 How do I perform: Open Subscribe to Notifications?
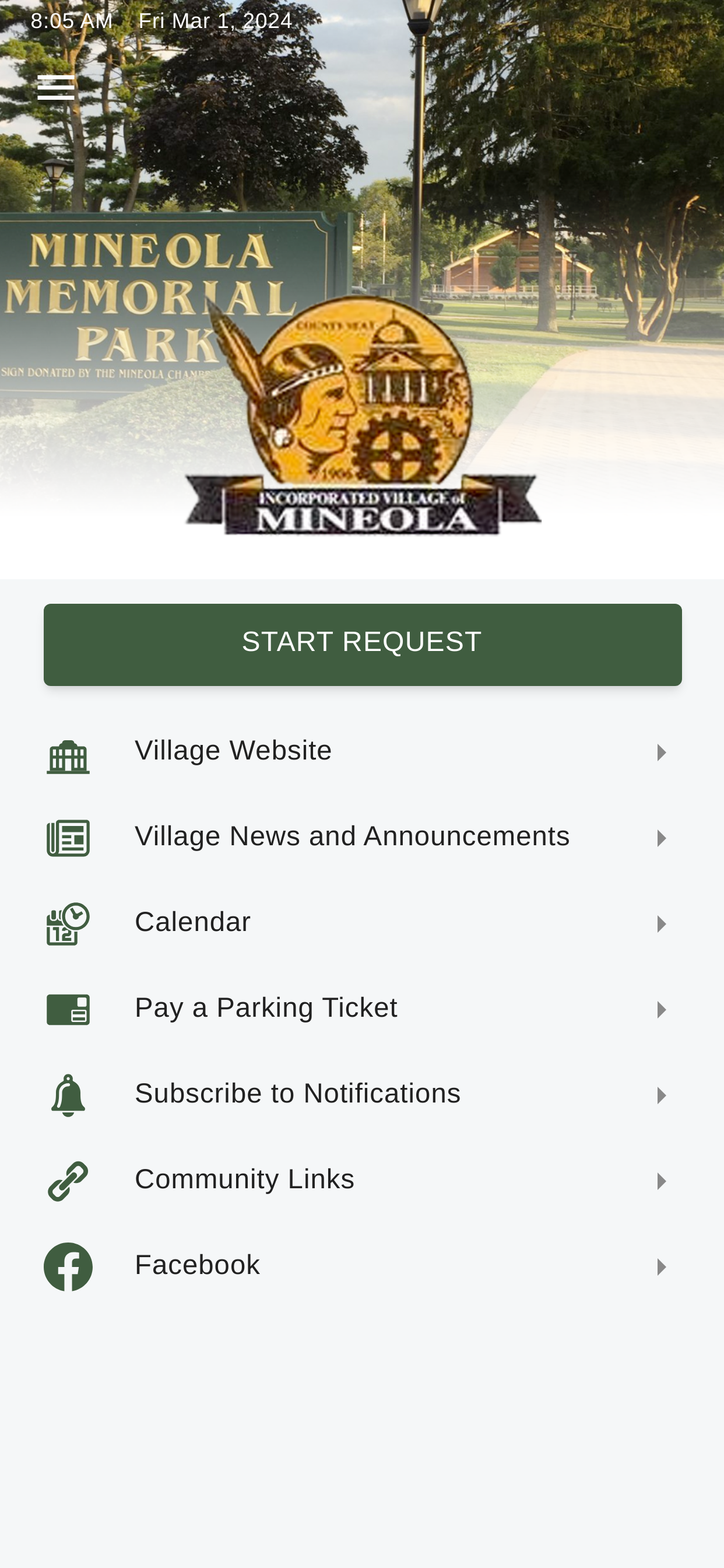coord(297,1094)
